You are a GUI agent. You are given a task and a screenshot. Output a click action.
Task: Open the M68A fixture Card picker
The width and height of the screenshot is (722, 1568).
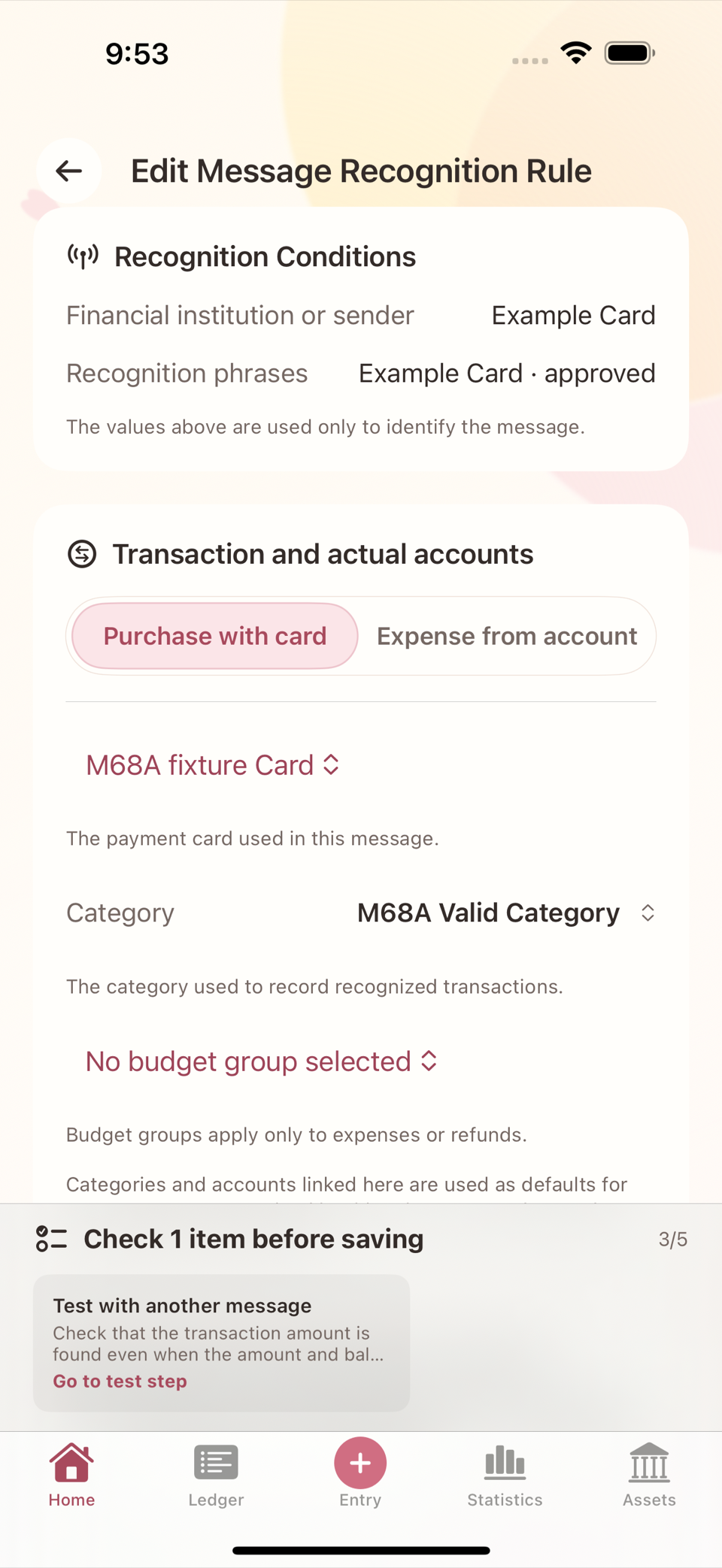pos(213,765)
